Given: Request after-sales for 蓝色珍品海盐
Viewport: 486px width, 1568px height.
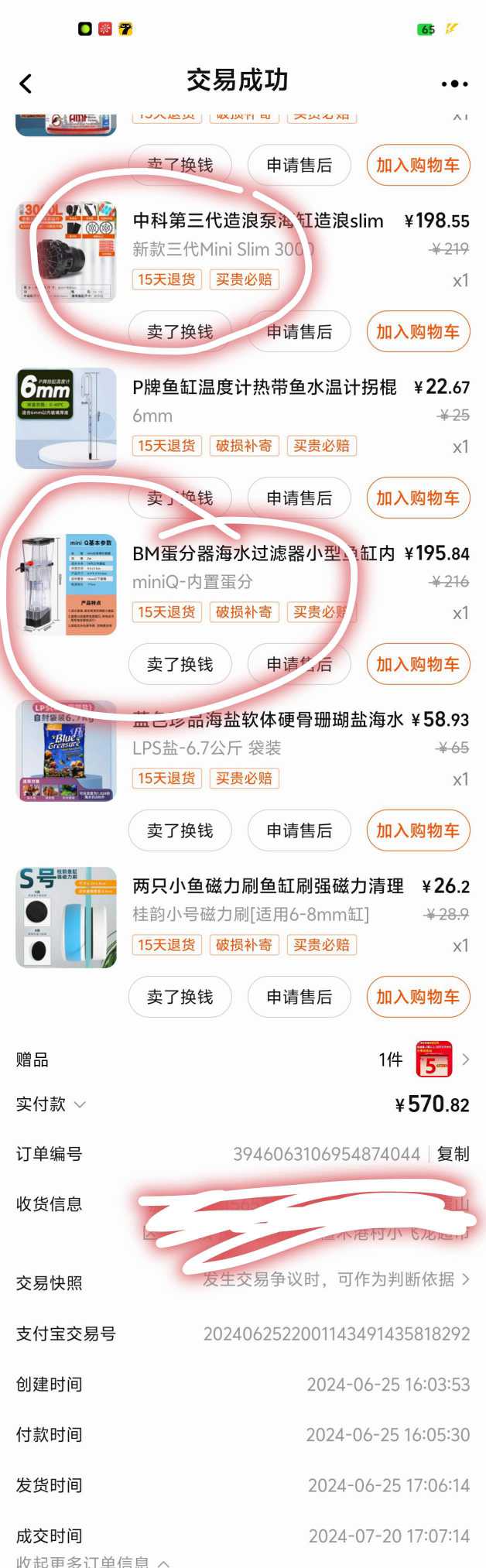Looking at the screenshot, I should point(299,831).
